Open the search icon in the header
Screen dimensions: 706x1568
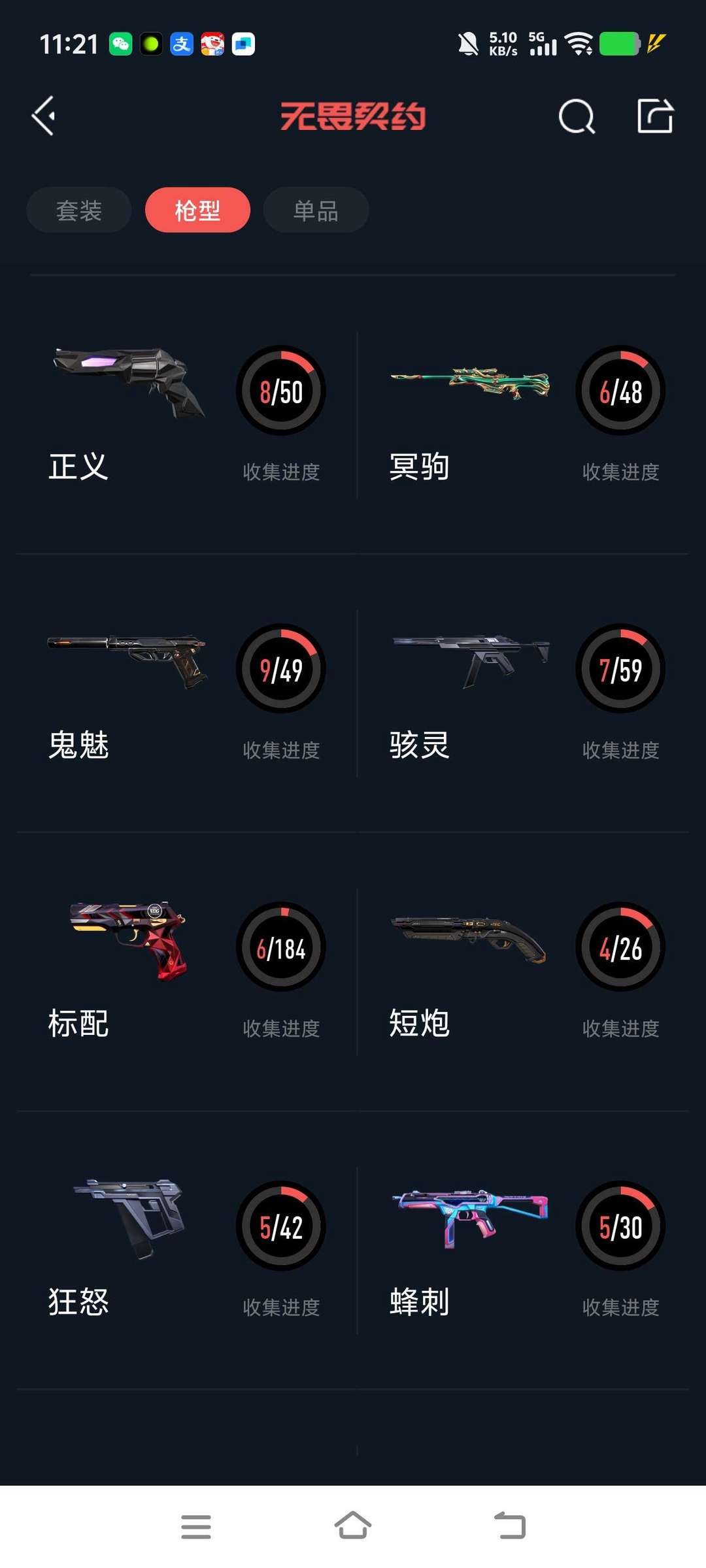(x=577, y=117)
